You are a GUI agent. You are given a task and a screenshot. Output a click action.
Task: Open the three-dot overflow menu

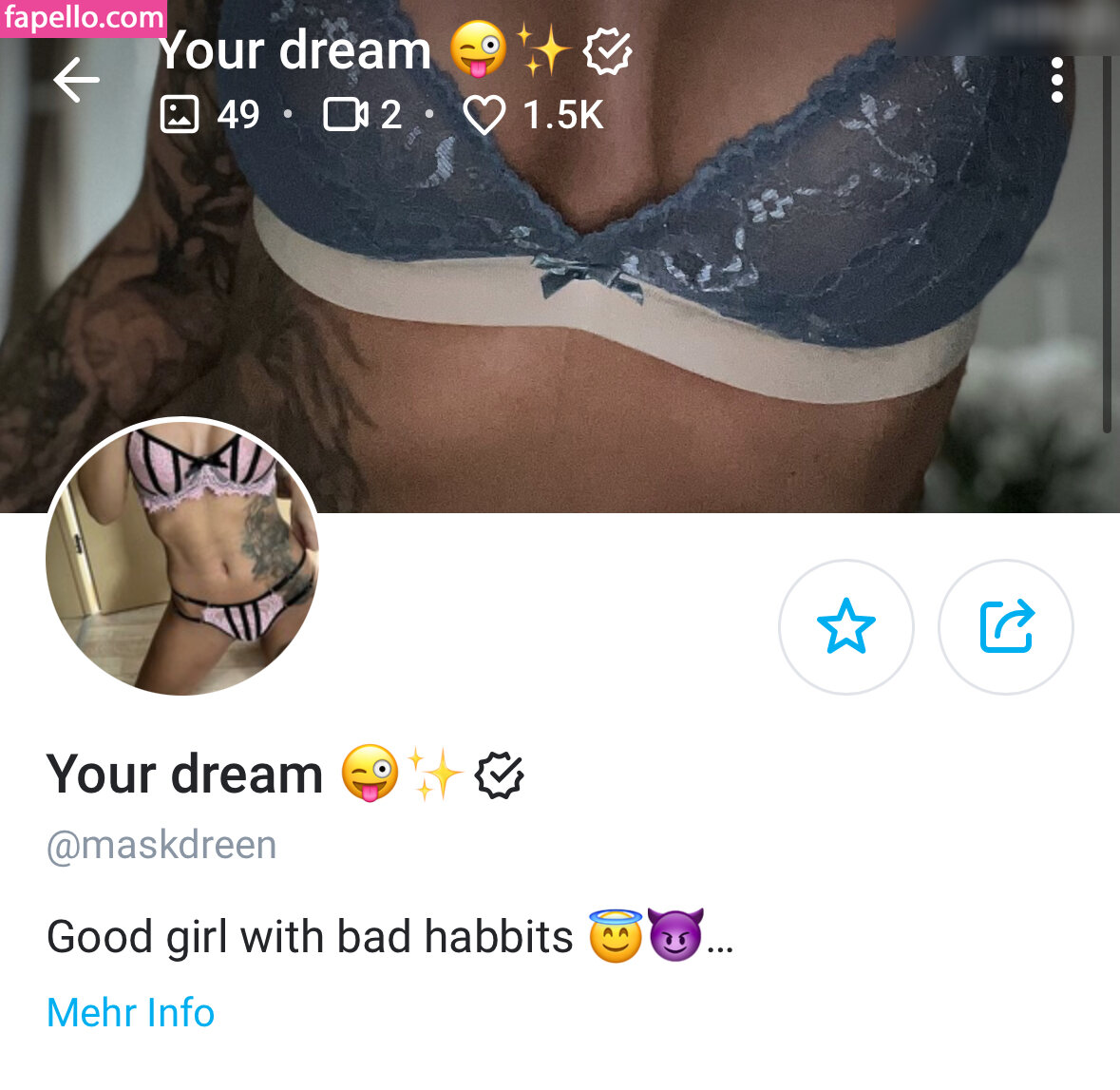click(x=1056, y=81)
